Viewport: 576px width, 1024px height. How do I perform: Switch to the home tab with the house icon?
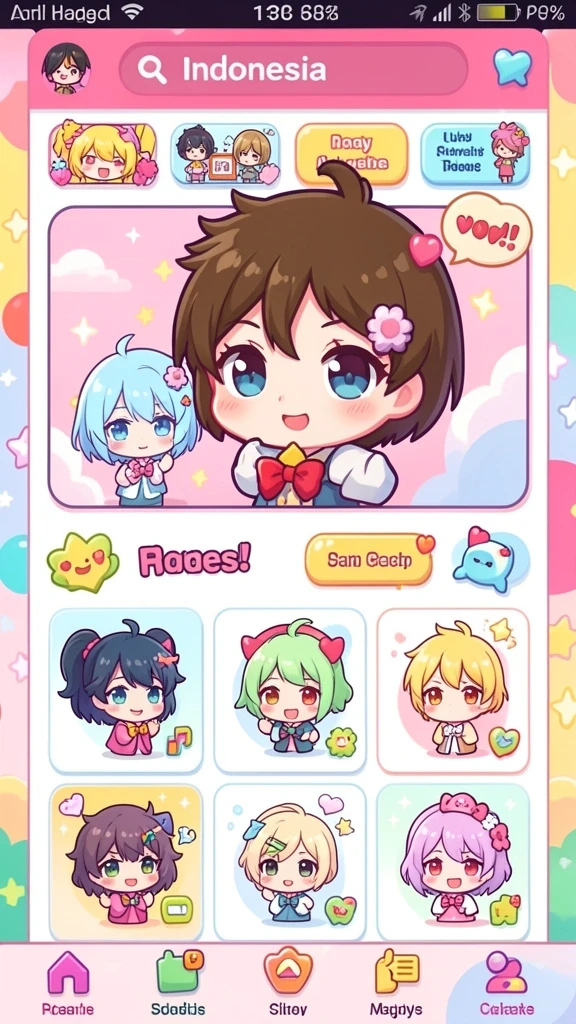[x=68, y=984]
